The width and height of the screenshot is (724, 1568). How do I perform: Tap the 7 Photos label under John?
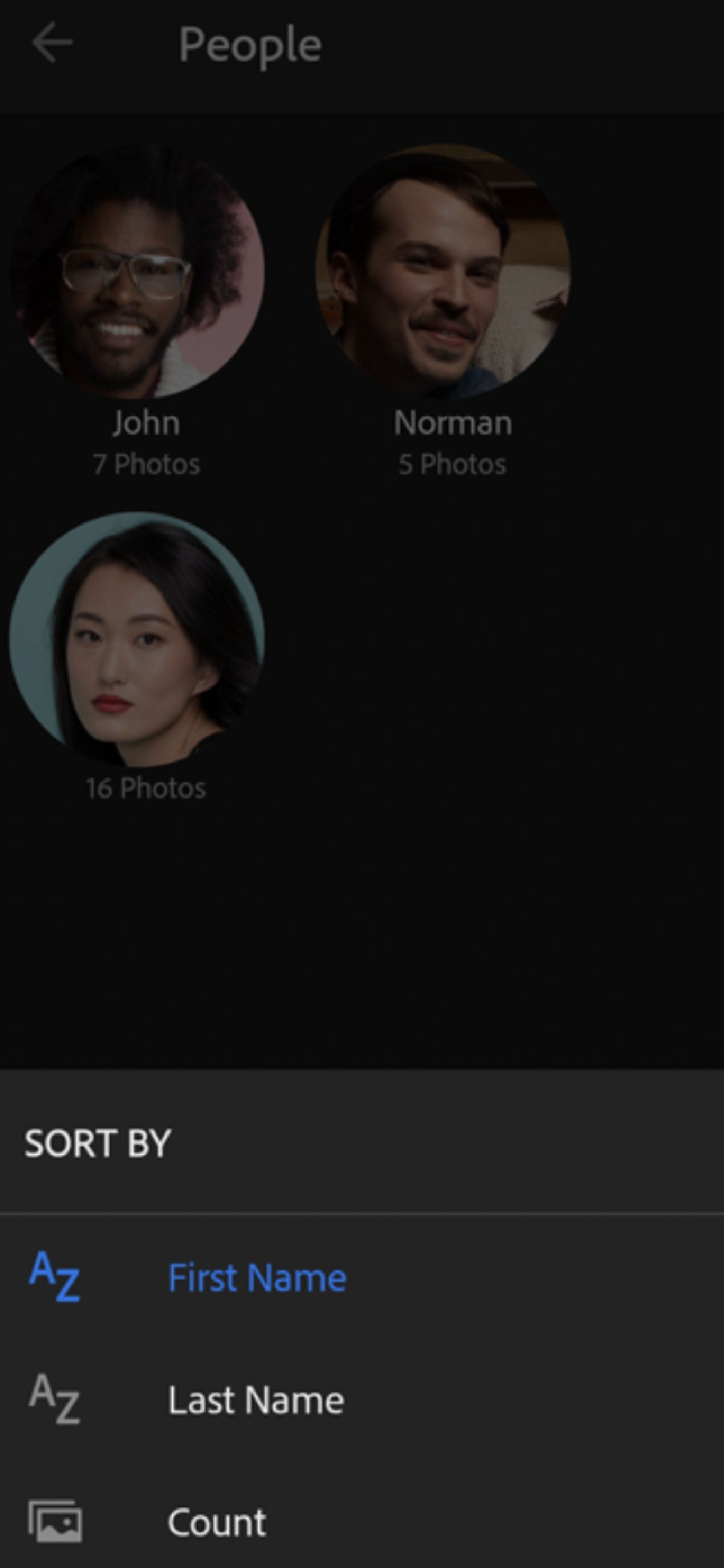[146, 464]
